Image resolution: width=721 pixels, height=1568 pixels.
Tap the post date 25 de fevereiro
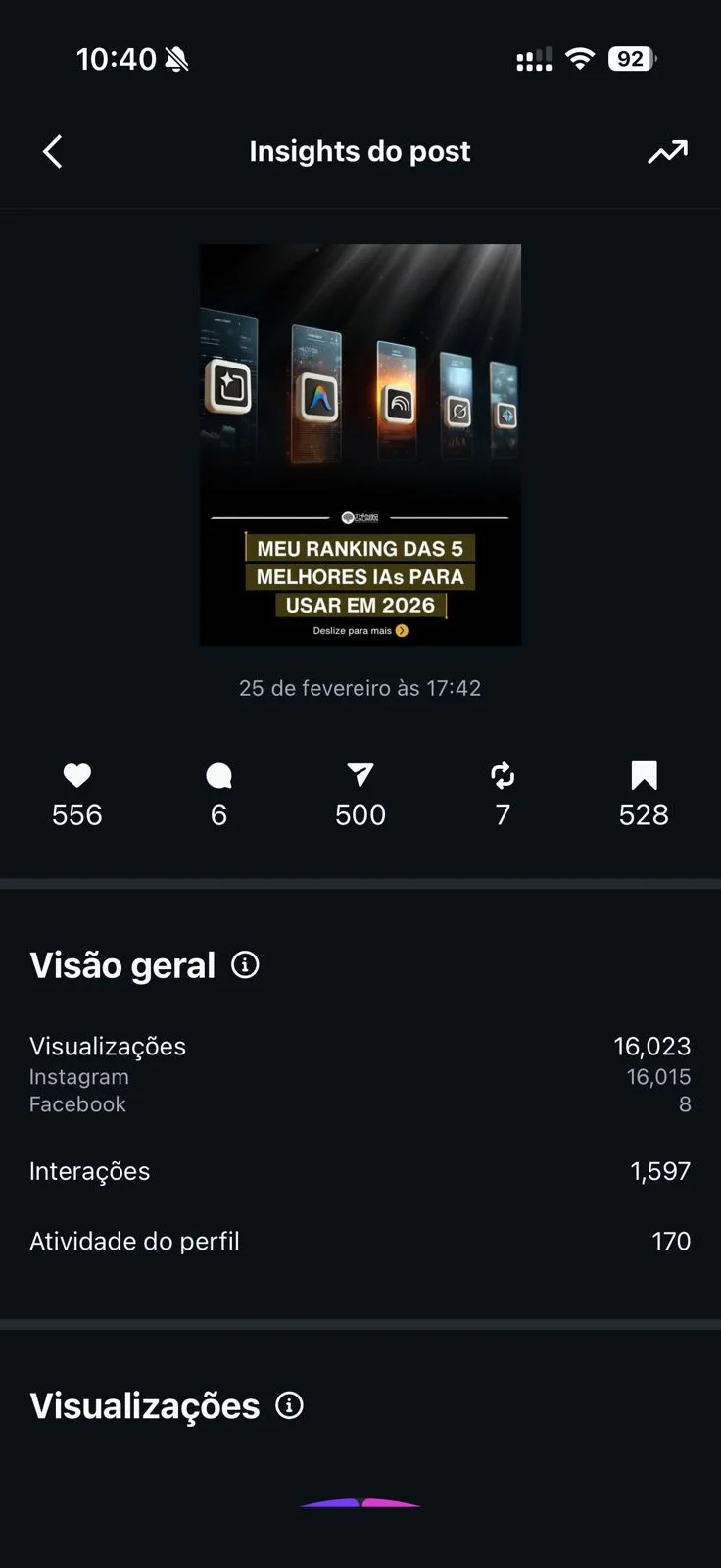(360, 687)
